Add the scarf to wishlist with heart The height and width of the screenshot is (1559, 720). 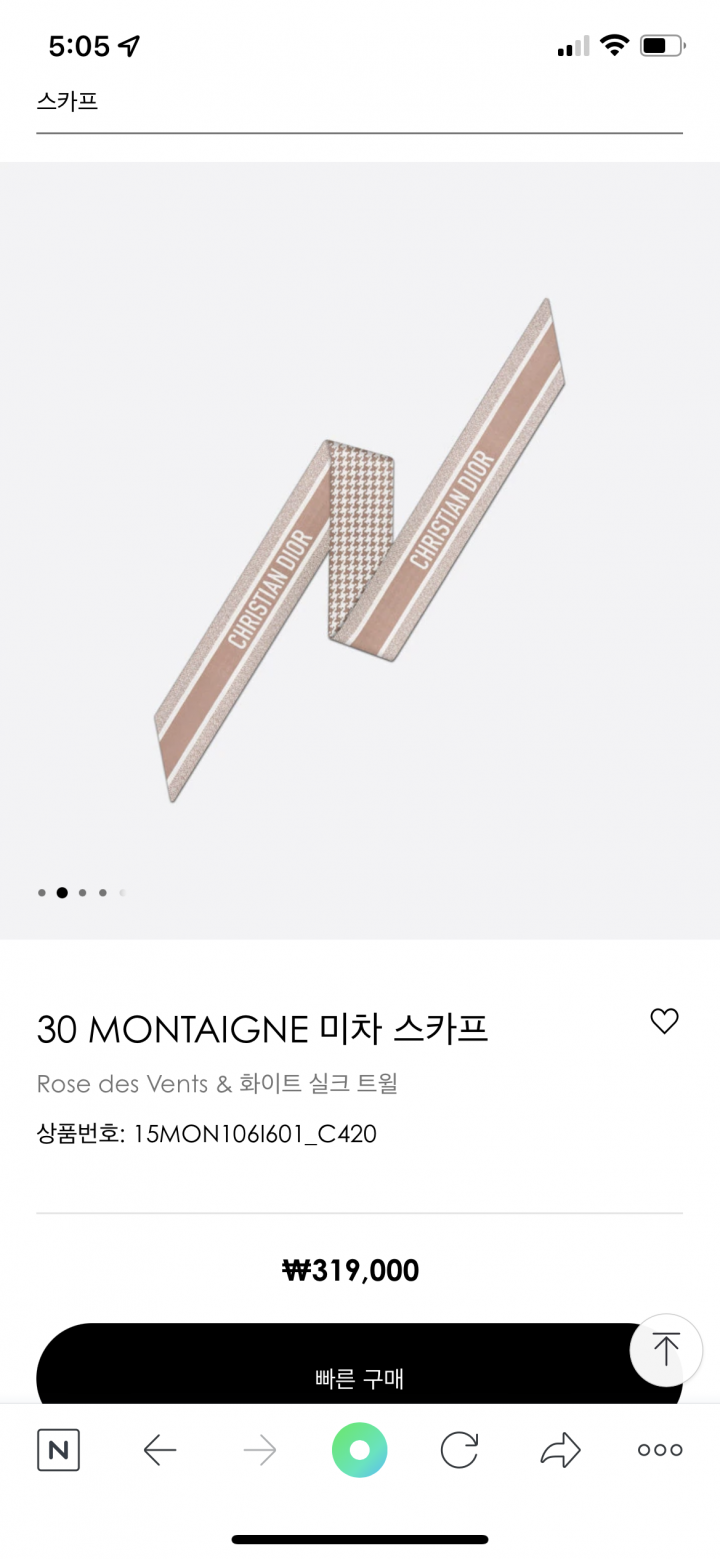pos(664,1021)
